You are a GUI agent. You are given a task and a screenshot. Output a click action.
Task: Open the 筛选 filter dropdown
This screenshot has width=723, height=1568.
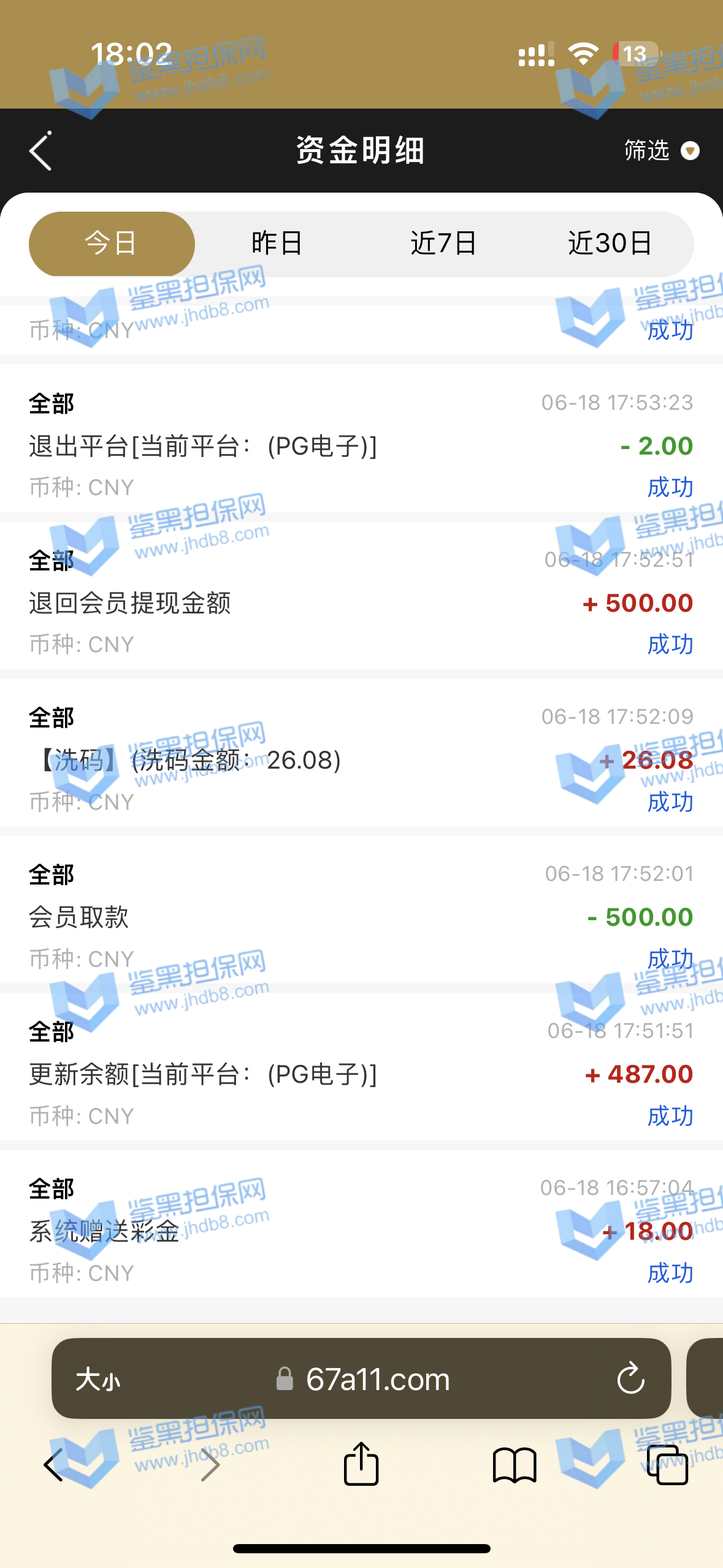pos(661,150)
